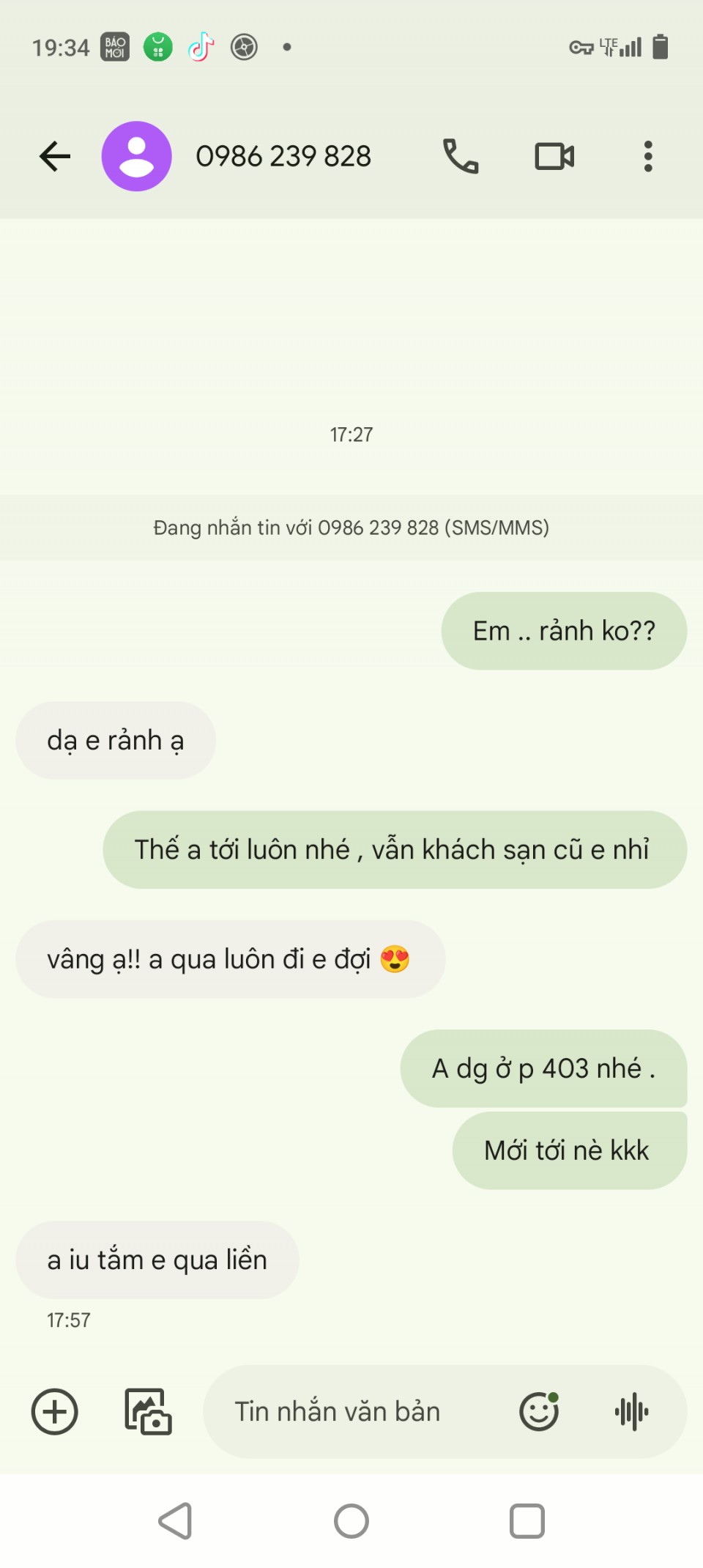Open recent apps from navigation bar
The width and height of the screenshot is (703, 1568).
[527, 1521]
